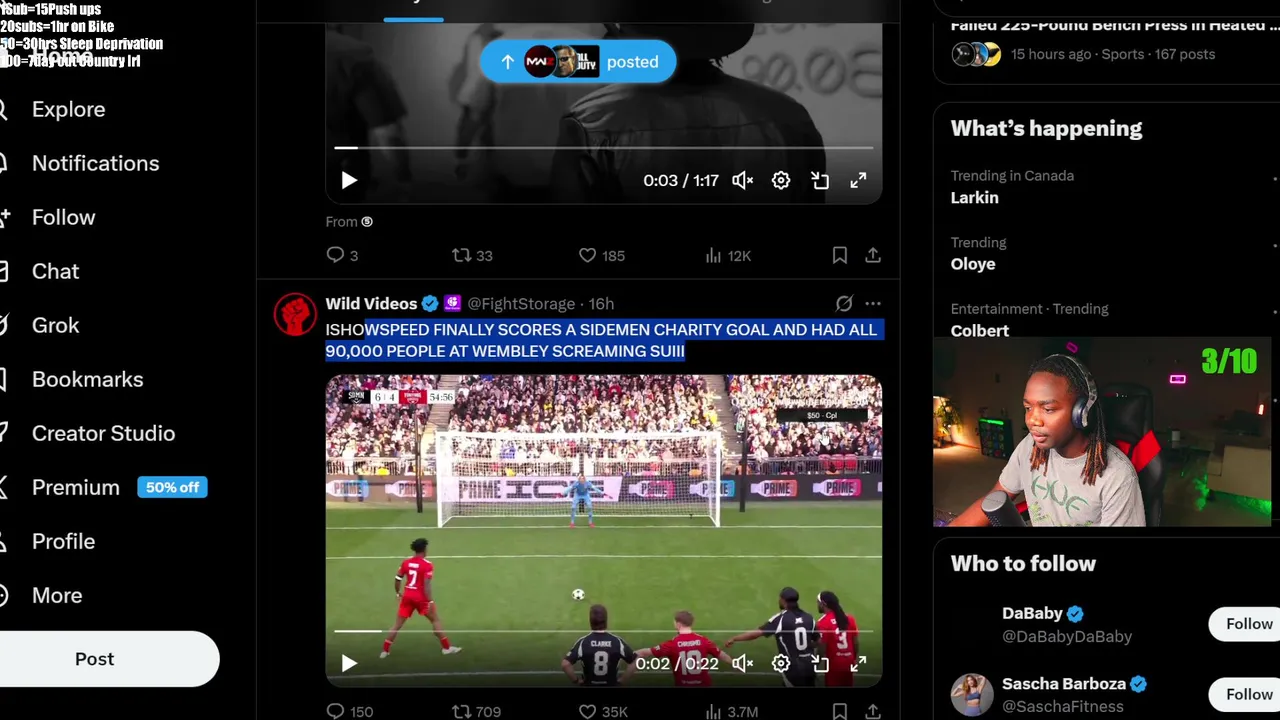Go to your Profile

point(63,541)
